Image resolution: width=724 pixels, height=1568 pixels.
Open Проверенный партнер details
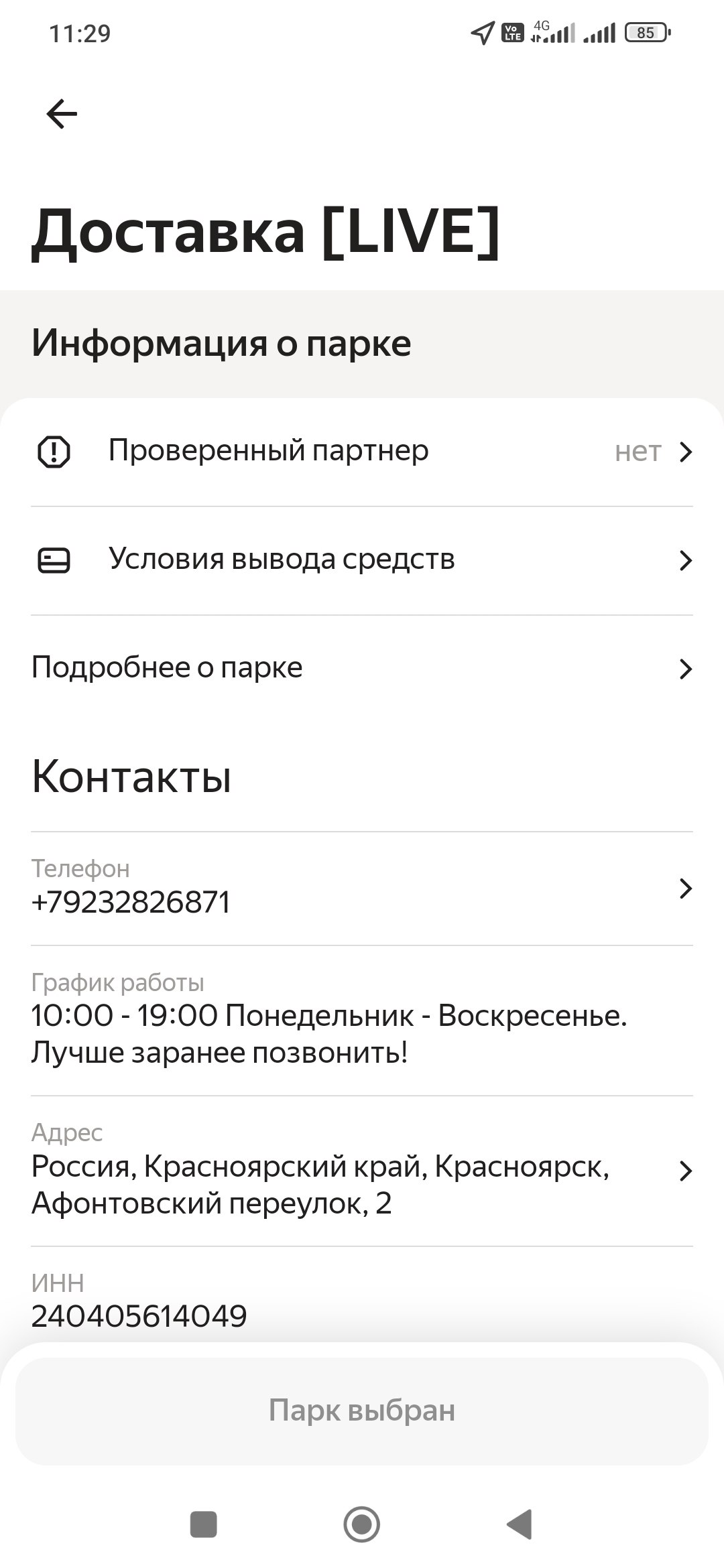point(362,452)
